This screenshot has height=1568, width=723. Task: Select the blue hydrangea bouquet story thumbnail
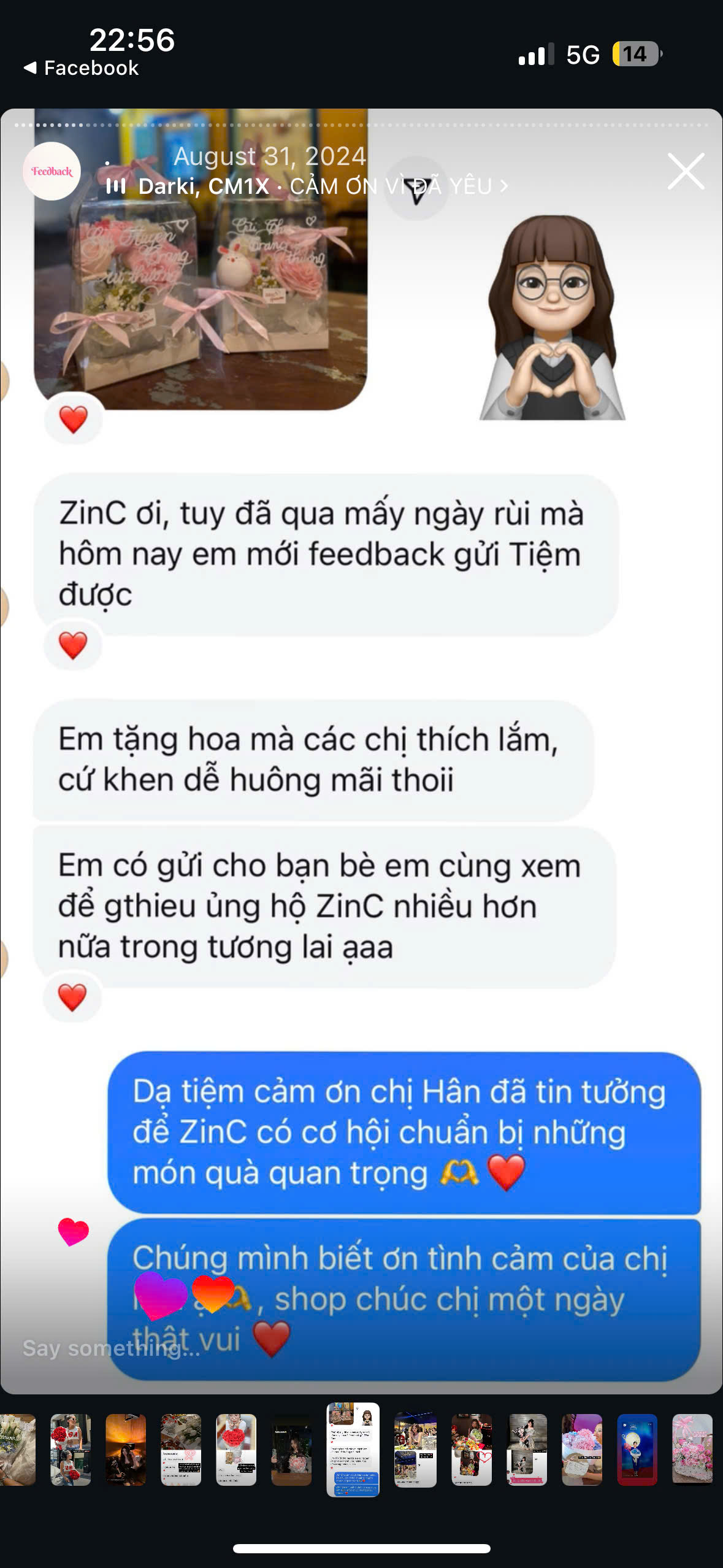[582, 1450]
